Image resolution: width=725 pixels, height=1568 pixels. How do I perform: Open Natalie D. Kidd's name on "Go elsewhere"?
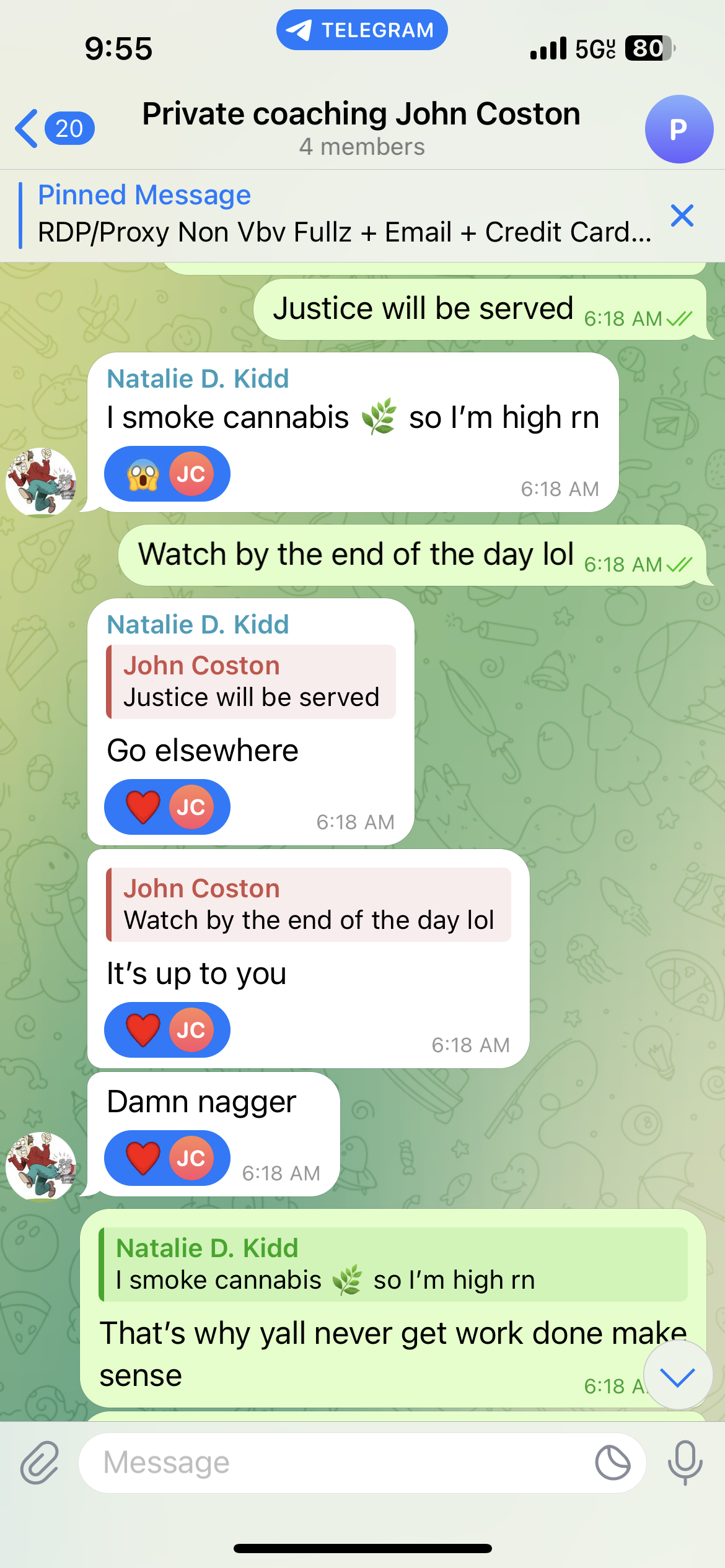[198, 624]
